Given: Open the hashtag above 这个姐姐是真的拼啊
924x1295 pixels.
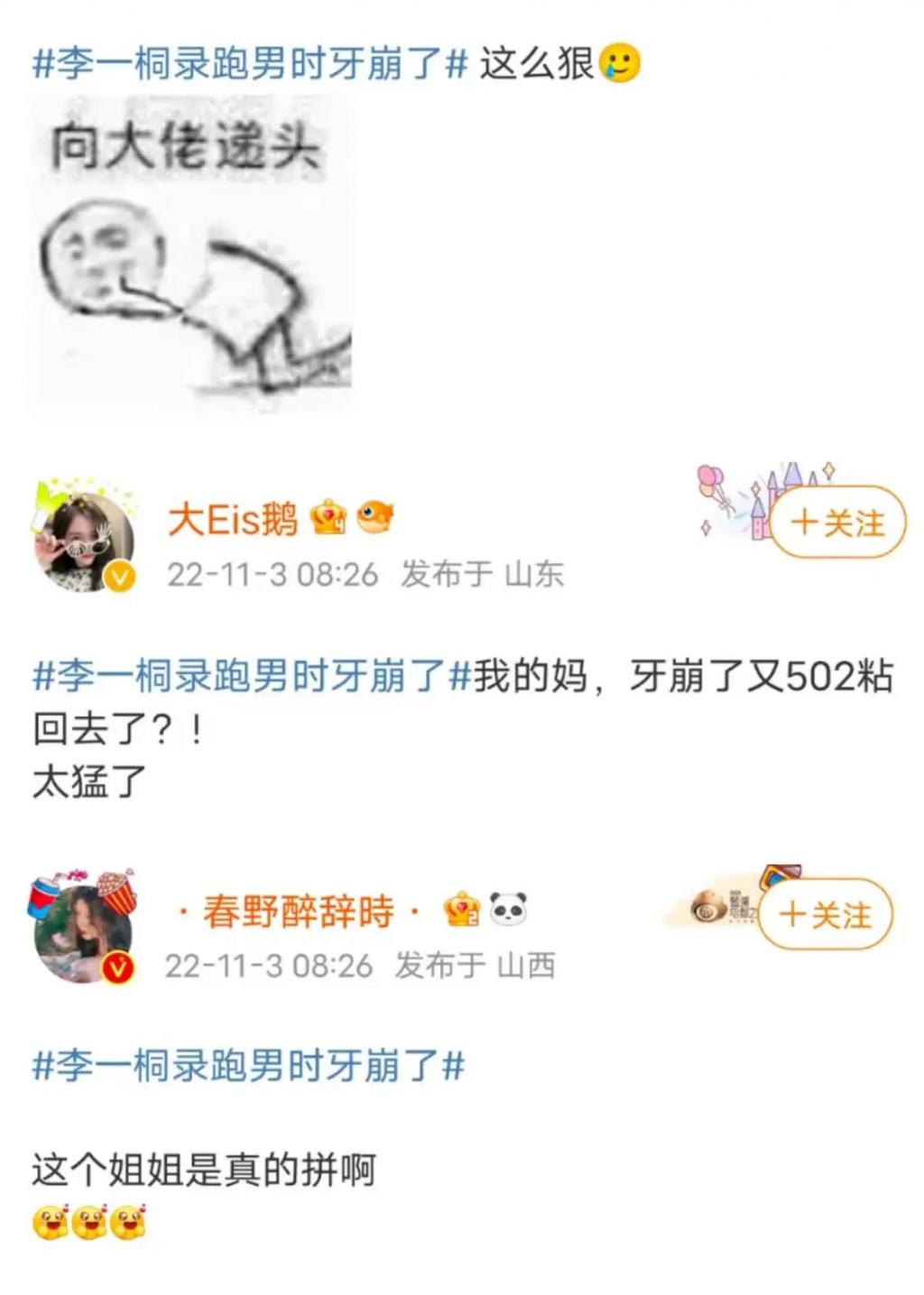Looking at the screenshot, I should (x=248, y=1066).
